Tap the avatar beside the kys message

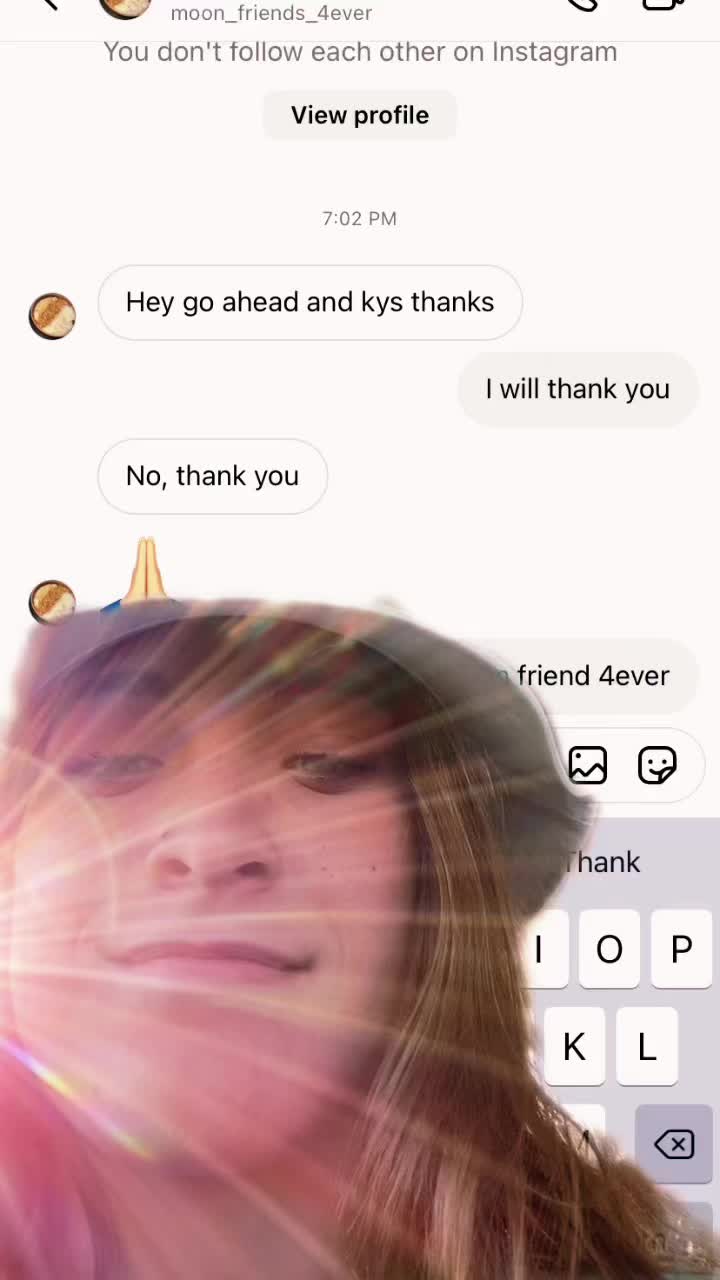52,316
